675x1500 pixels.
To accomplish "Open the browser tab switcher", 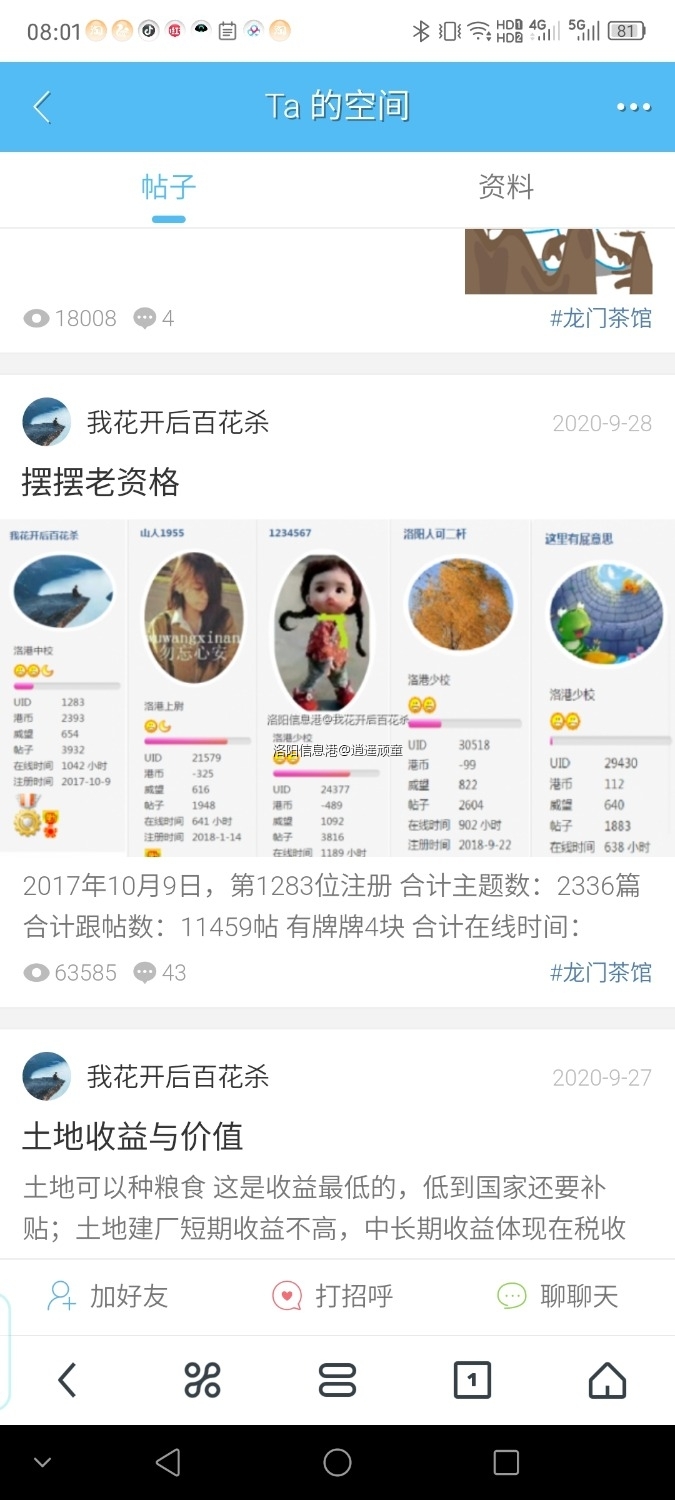I will (x=472, y=1381).
